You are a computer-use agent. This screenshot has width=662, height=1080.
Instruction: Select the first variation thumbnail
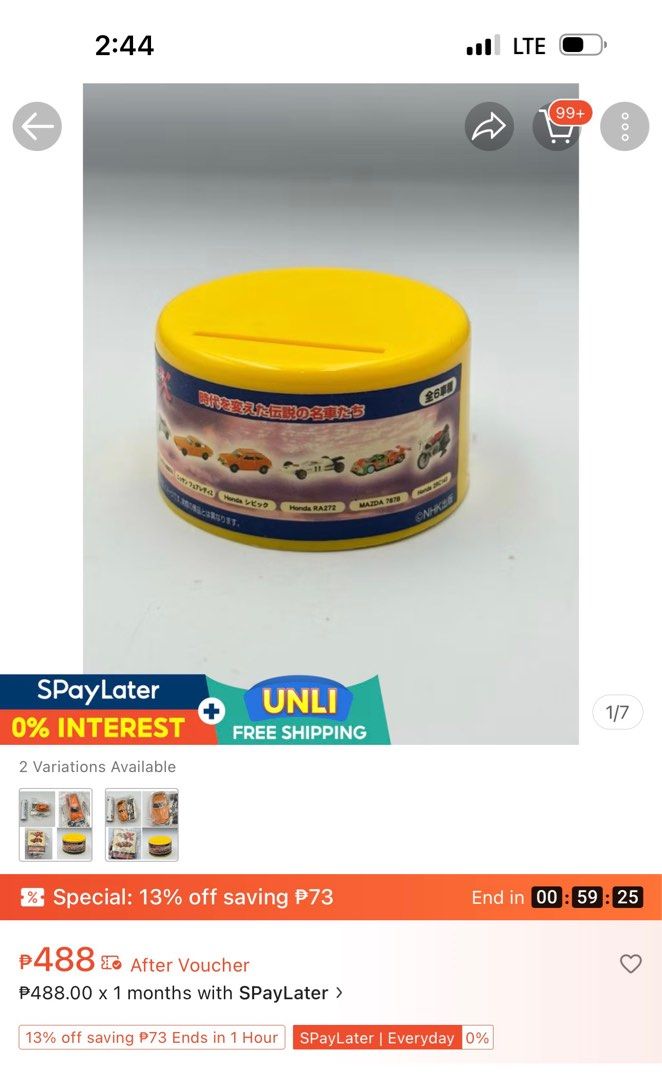point(56,825)
